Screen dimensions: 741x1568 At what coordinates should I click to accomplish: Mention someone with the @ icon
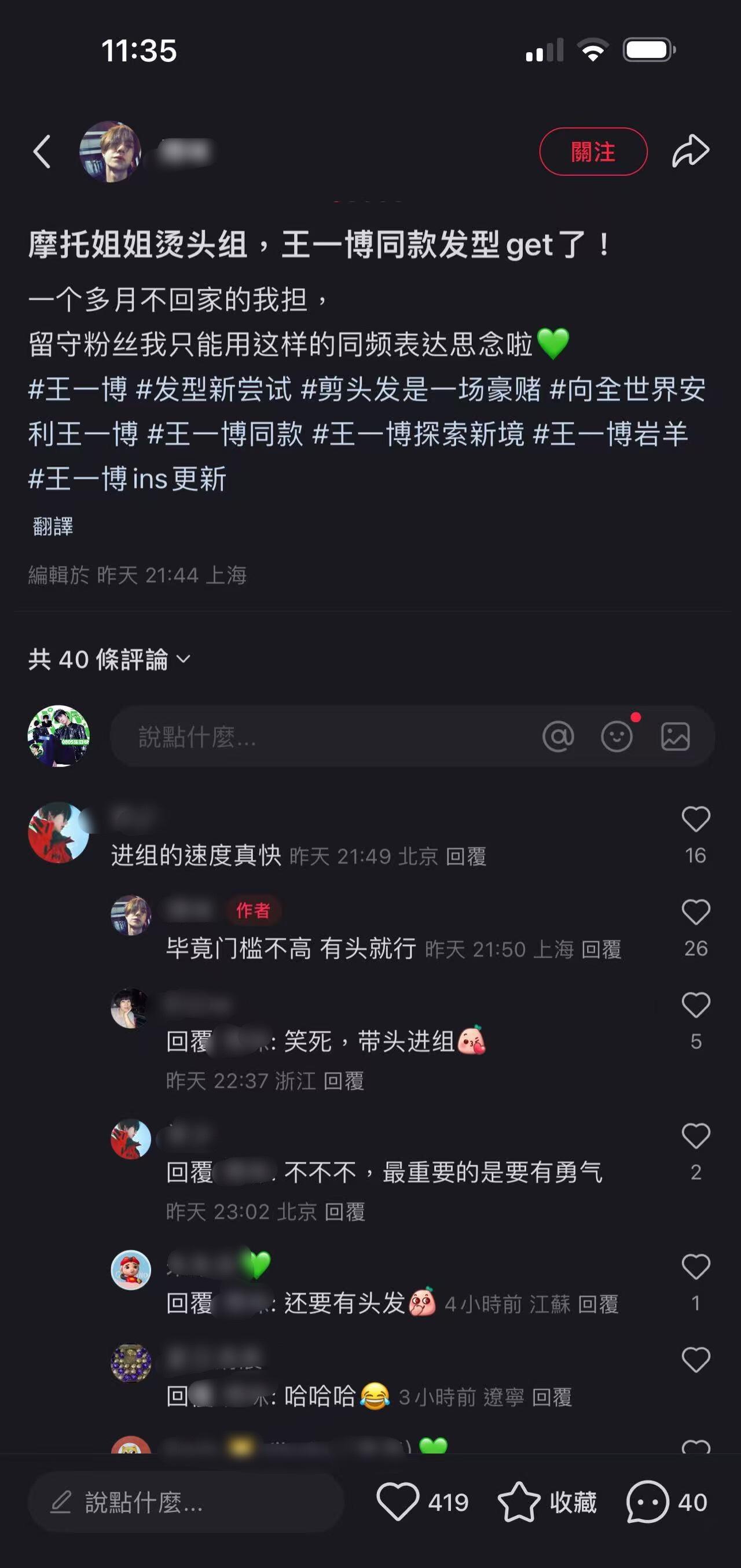557,737
